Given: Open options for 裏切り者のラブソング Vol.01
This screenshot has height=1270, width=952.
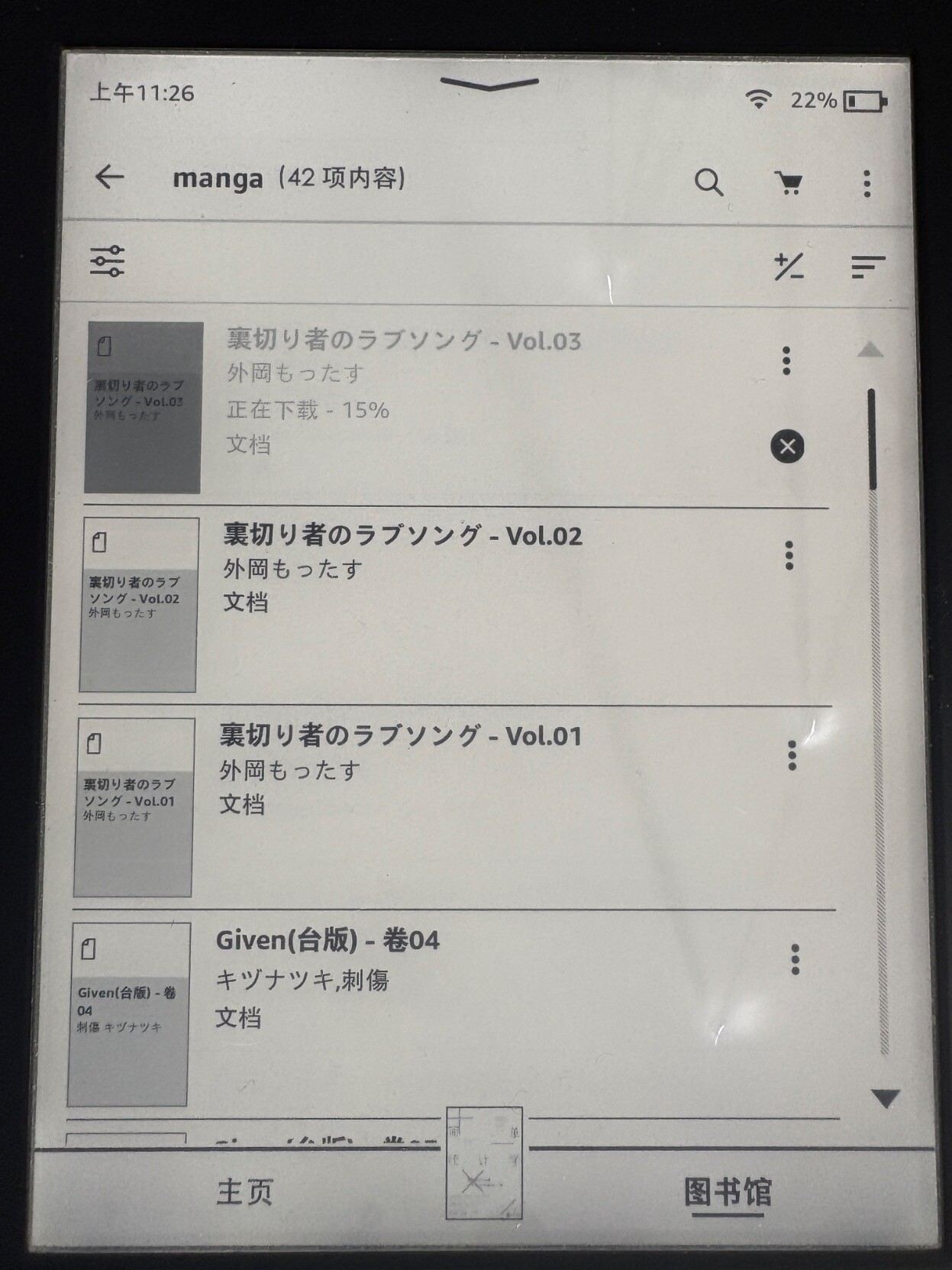Looking at the screenshot, I should pos(792,755).
